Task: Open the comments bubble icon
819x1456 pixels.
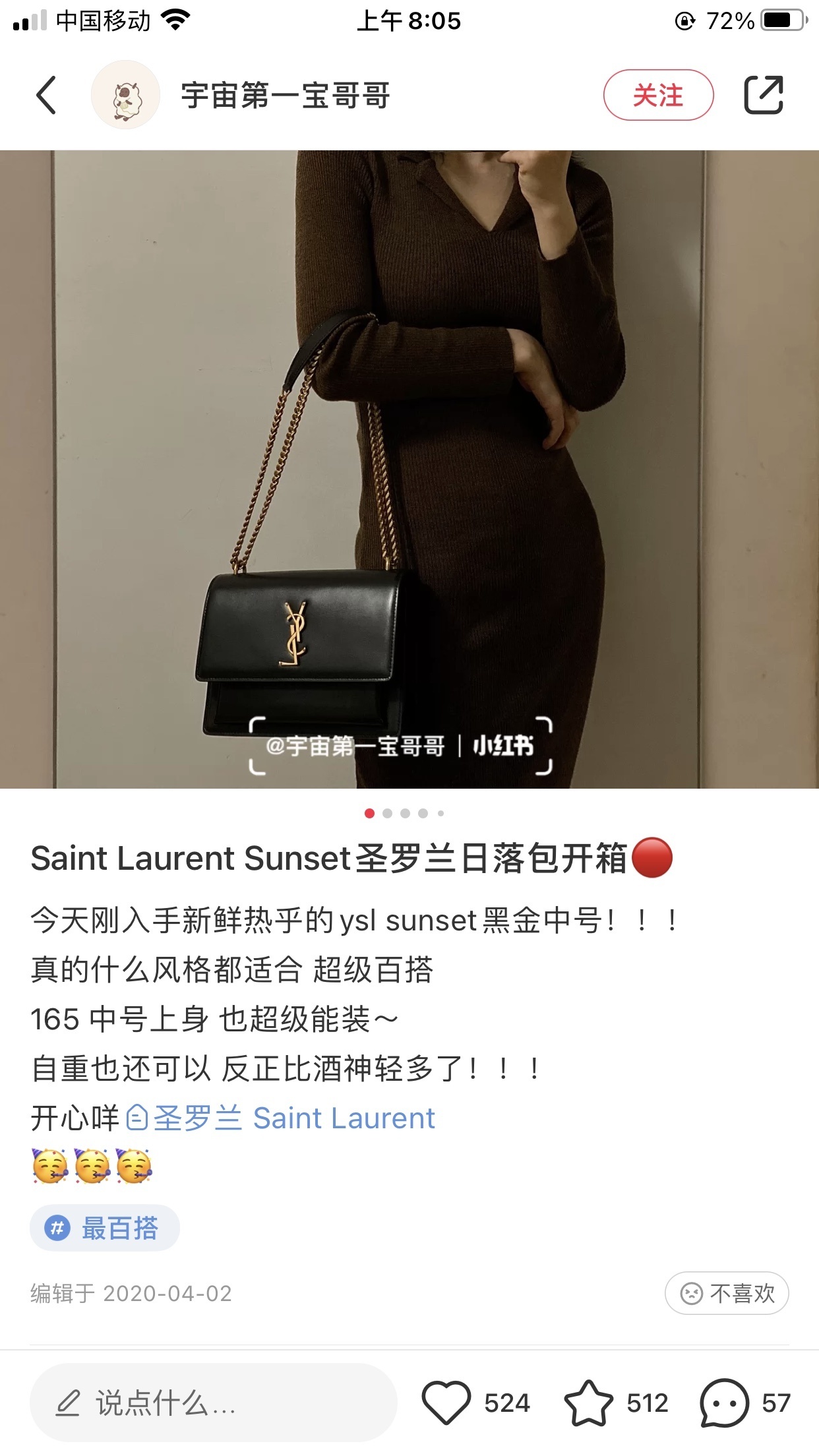Action: click(x=724, y=1403)
